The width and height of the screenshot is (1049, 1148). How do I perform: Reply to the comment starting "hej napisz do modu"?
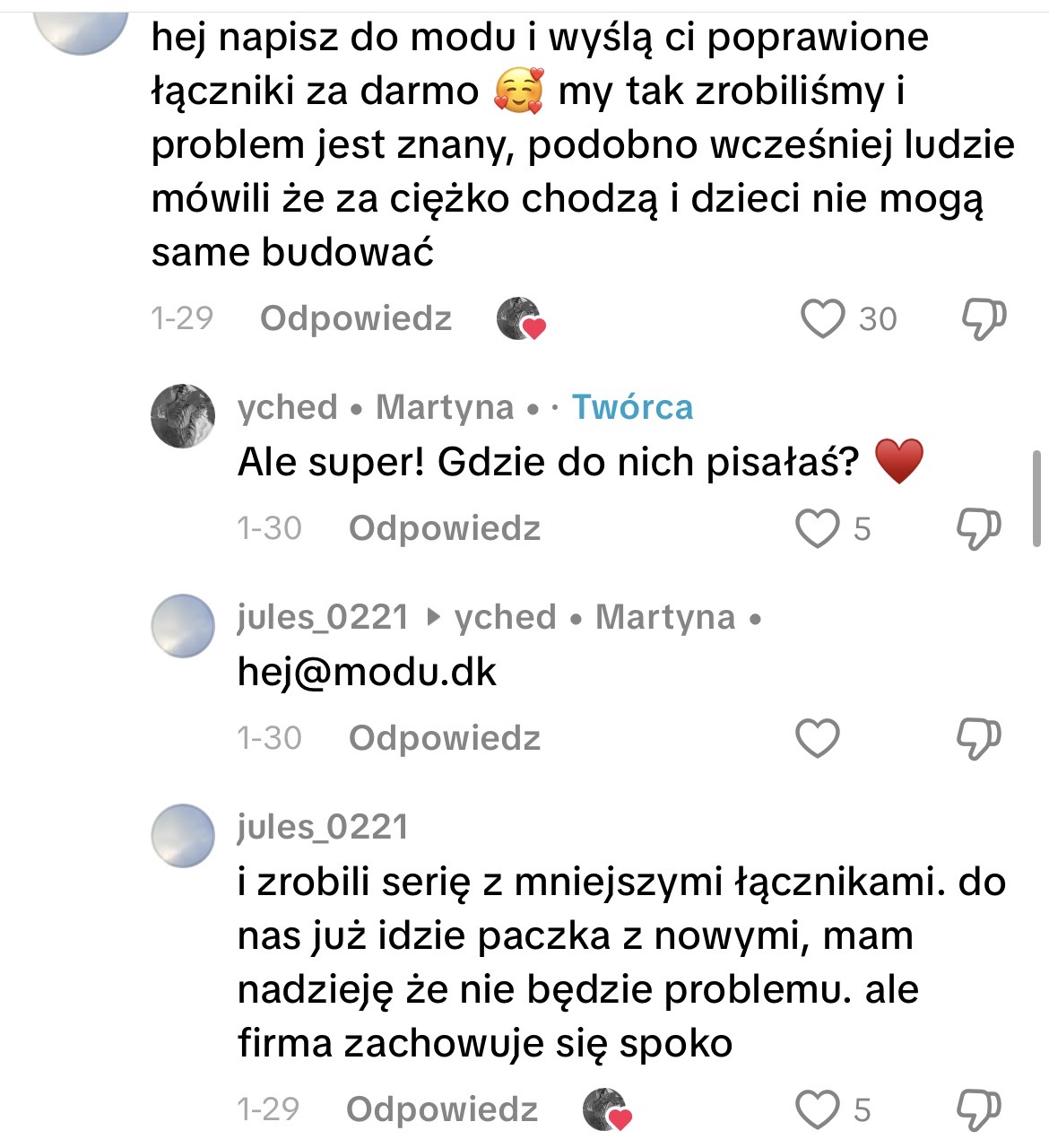tap(355, 318)
